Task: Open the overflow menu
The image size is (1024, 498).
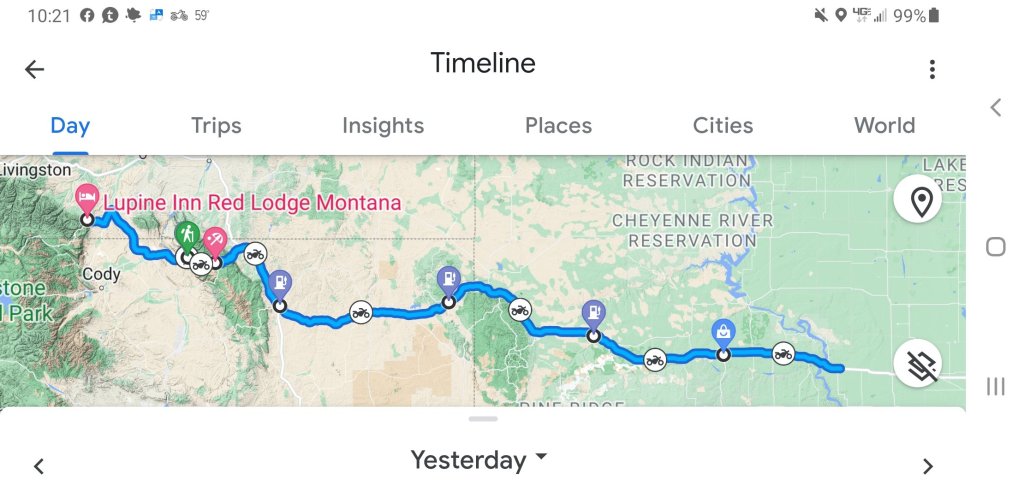Action: [932, 69]
